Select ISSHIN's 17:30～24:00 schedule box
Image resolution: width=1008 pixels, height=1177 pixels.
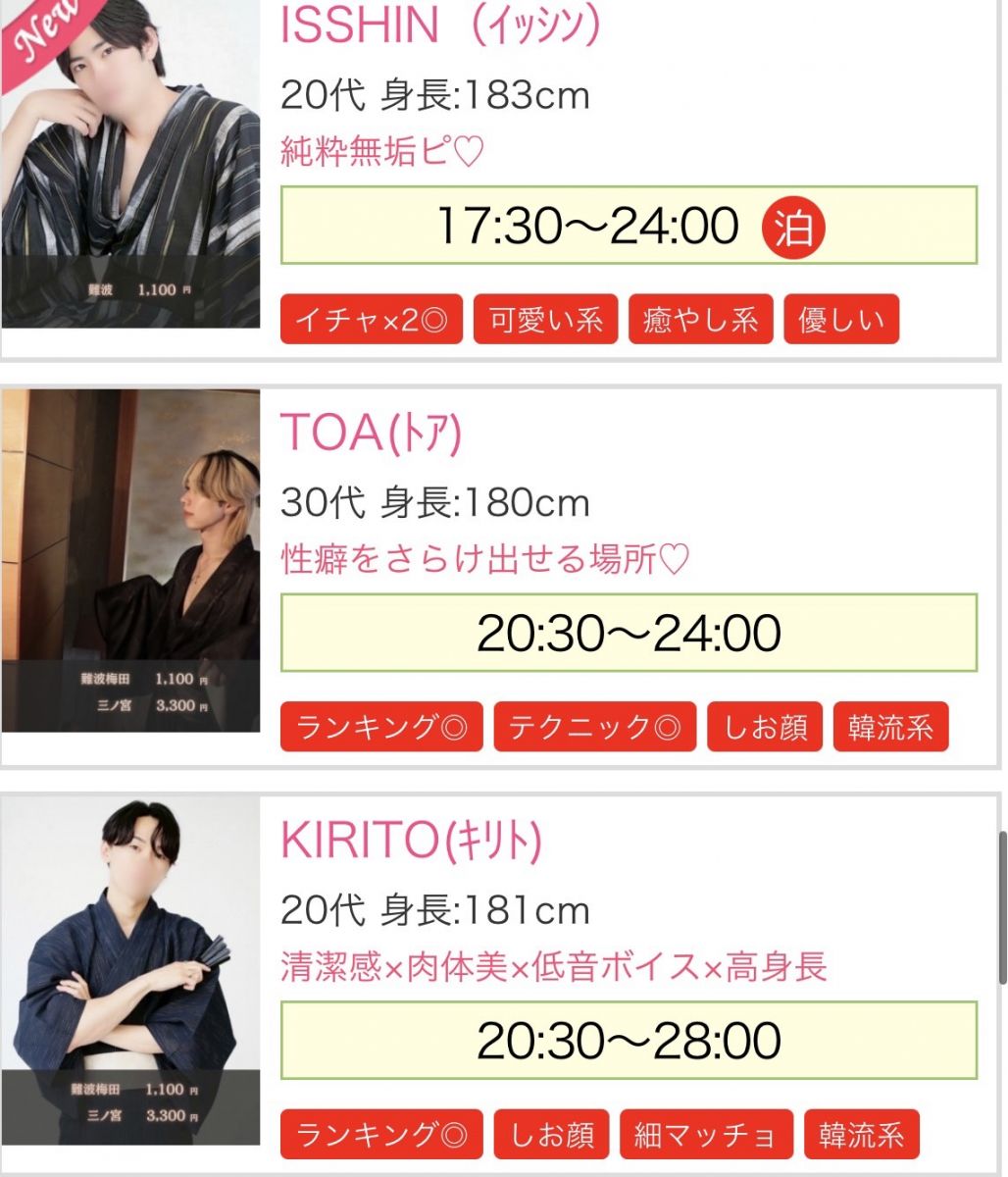pos(629,226)
